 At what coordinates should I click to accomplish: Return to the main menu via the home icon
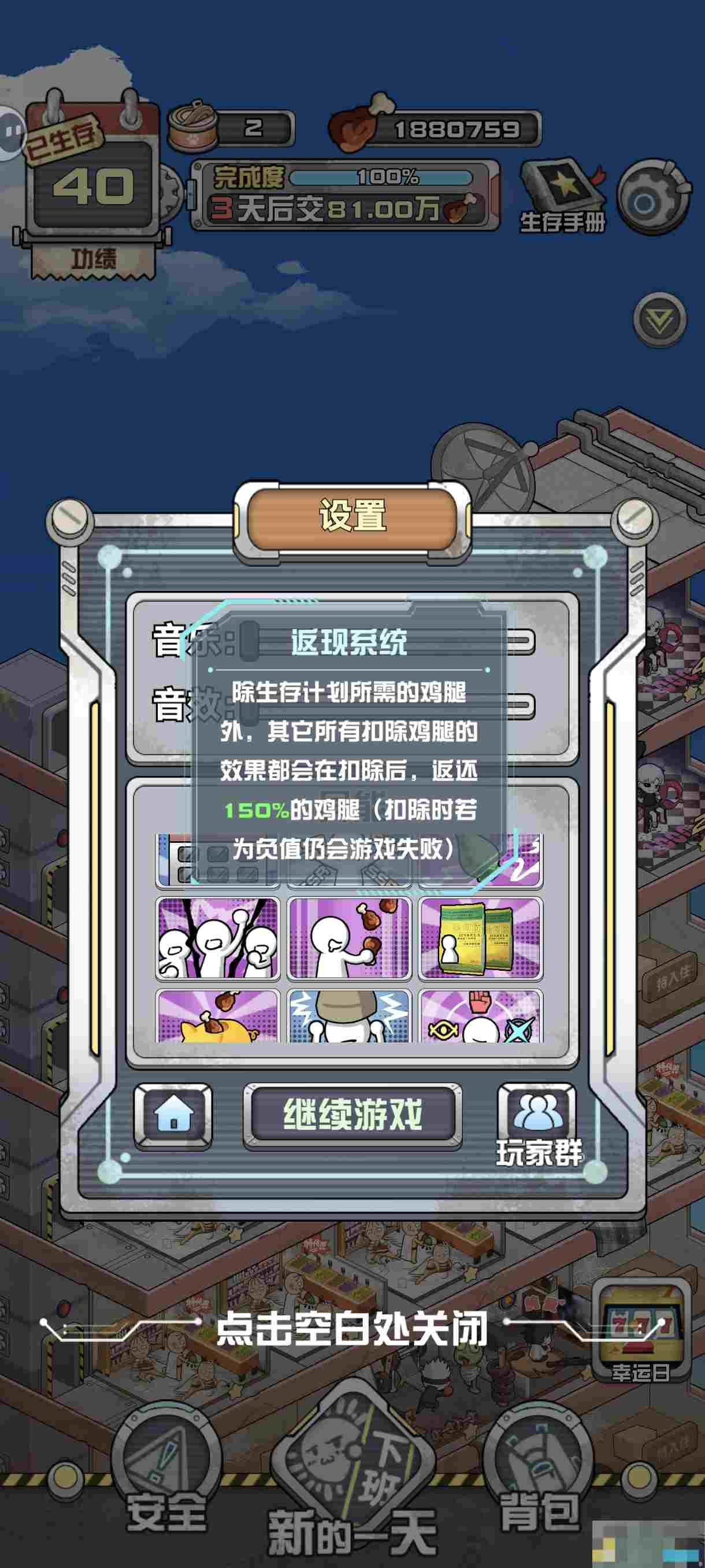click(173, 1116)
